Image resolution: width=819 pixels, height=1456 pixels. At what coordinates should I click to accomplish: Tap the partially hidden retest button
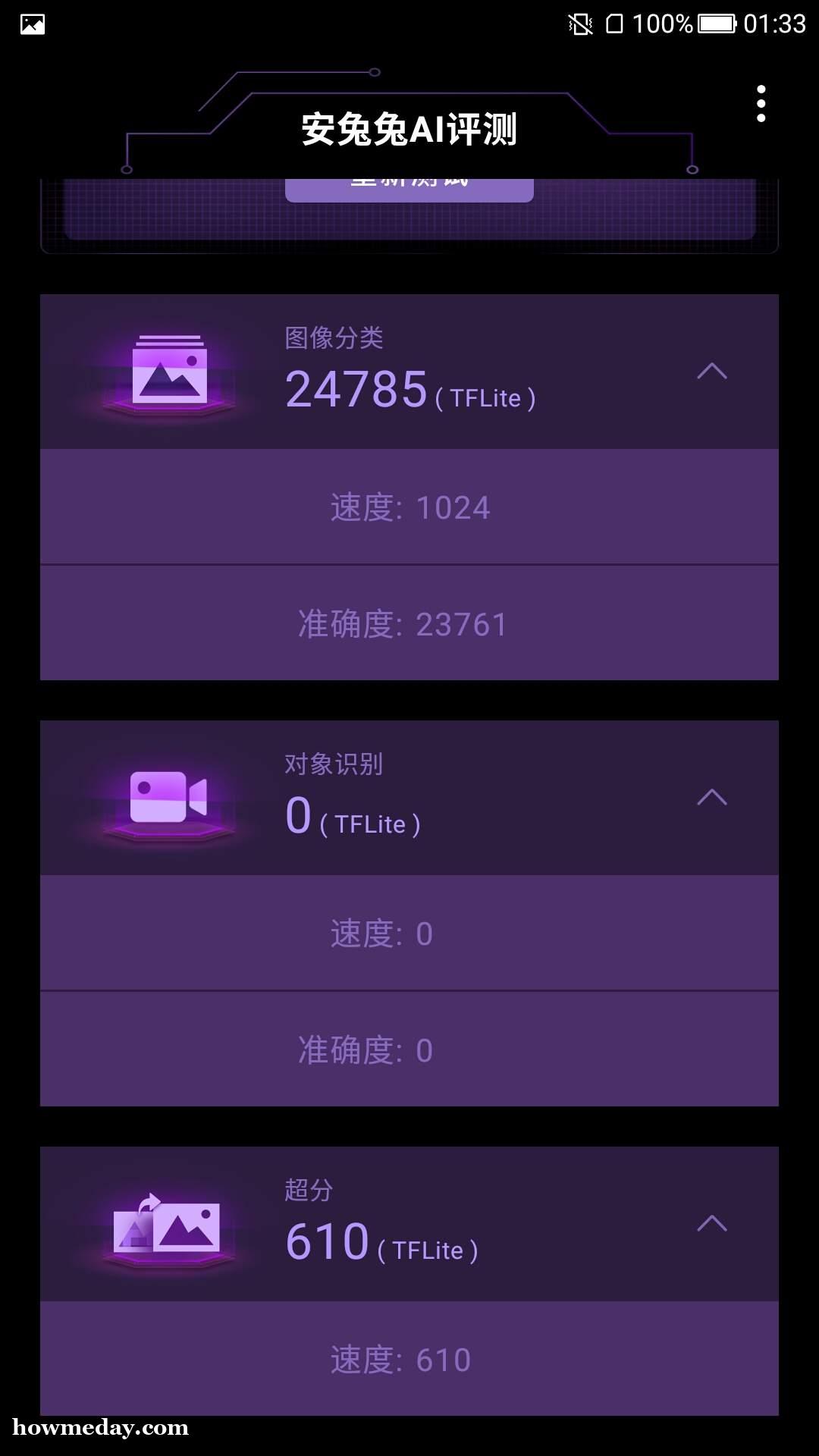(409, 190)
